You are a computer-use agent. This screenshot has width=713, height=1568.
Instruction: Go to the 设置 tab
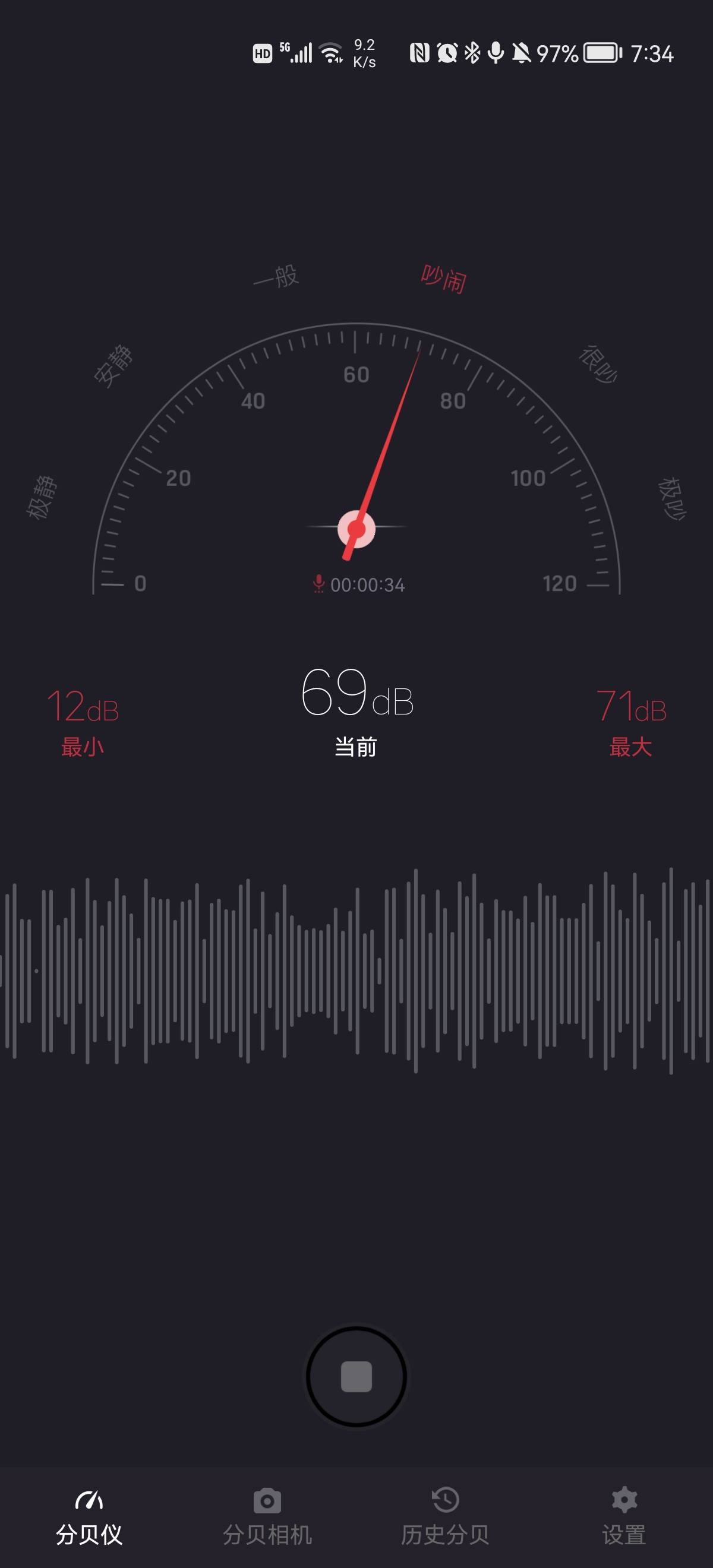click(x=624, y=1516)
